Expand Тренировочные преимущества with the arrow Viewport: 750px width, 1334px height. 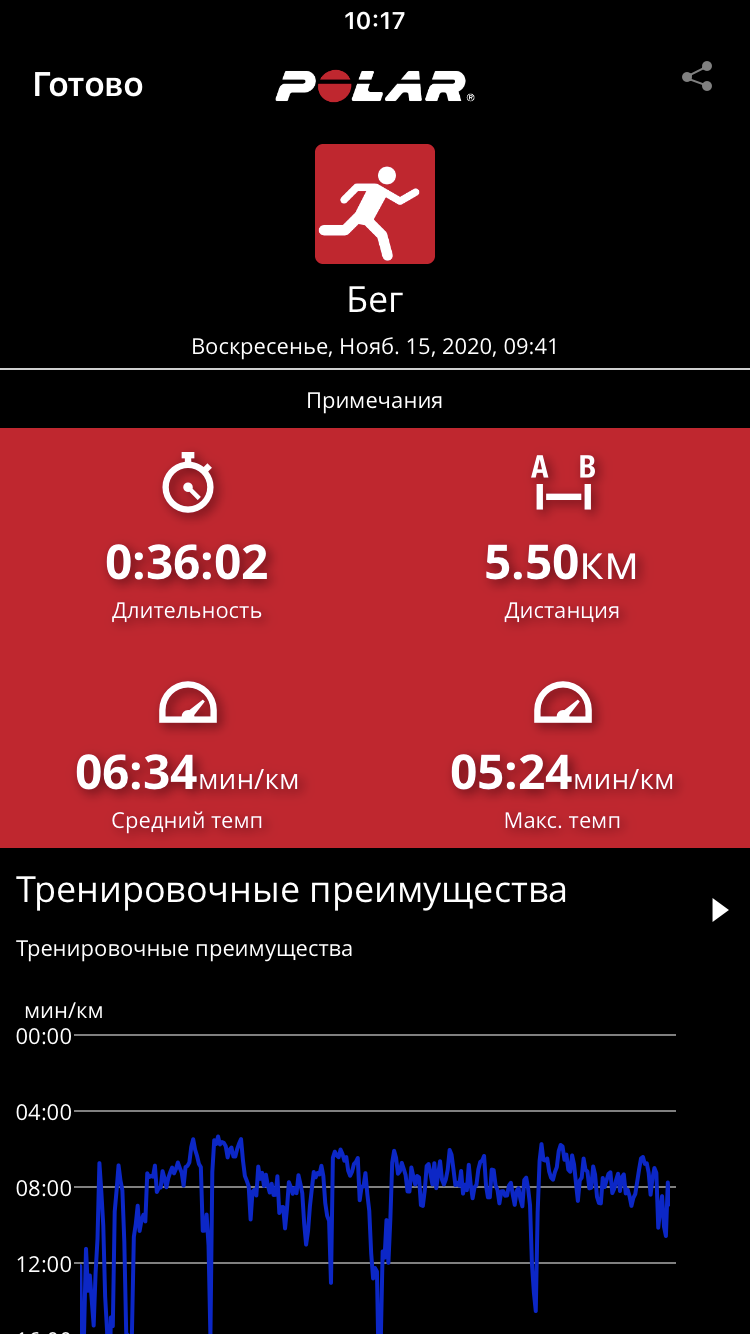pyautogui.click(x=719, y=910)
